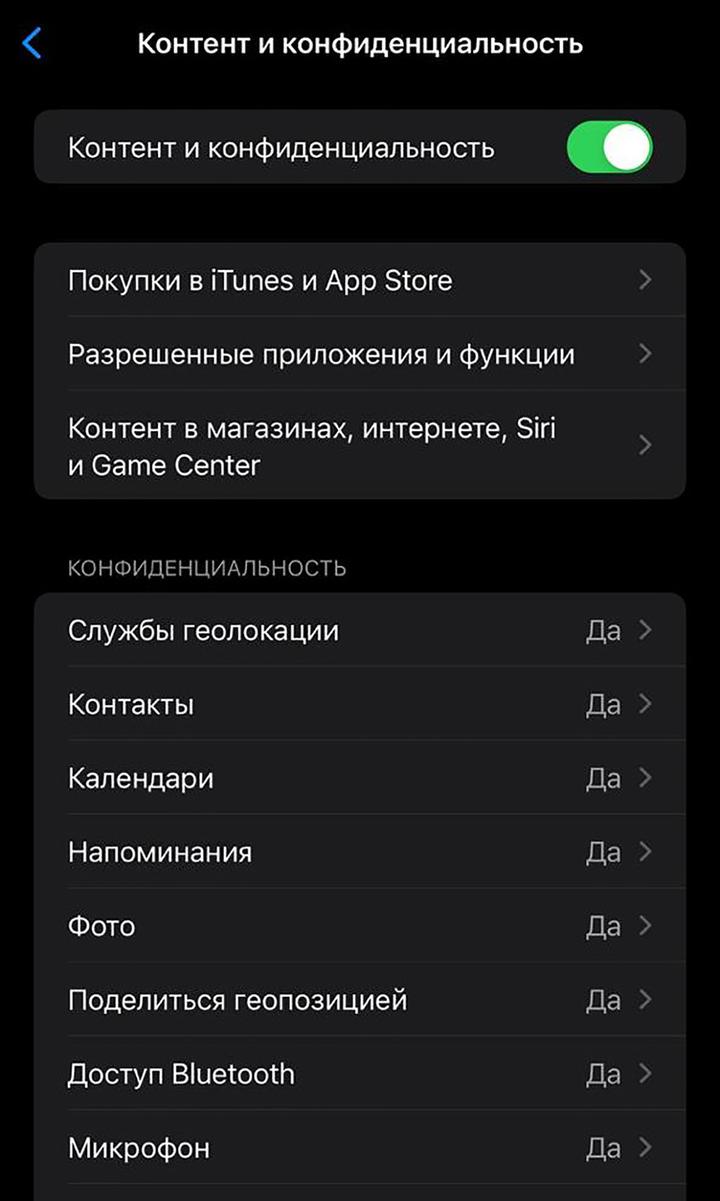
Task: Open Фото privacy settings
Action: pyautogui.click(x=360, y=926)
